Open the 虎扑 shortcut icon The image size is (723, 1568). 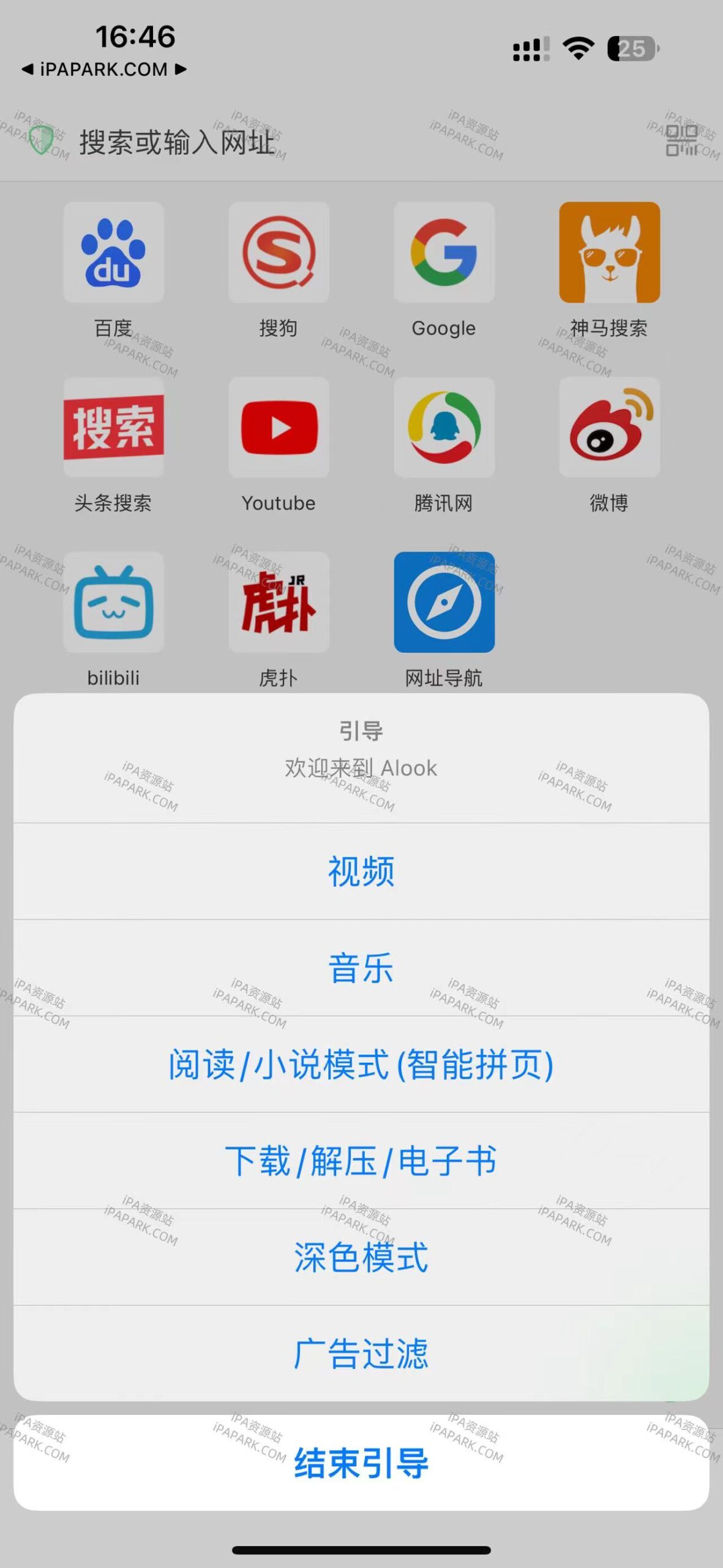[x=279, y=603]
